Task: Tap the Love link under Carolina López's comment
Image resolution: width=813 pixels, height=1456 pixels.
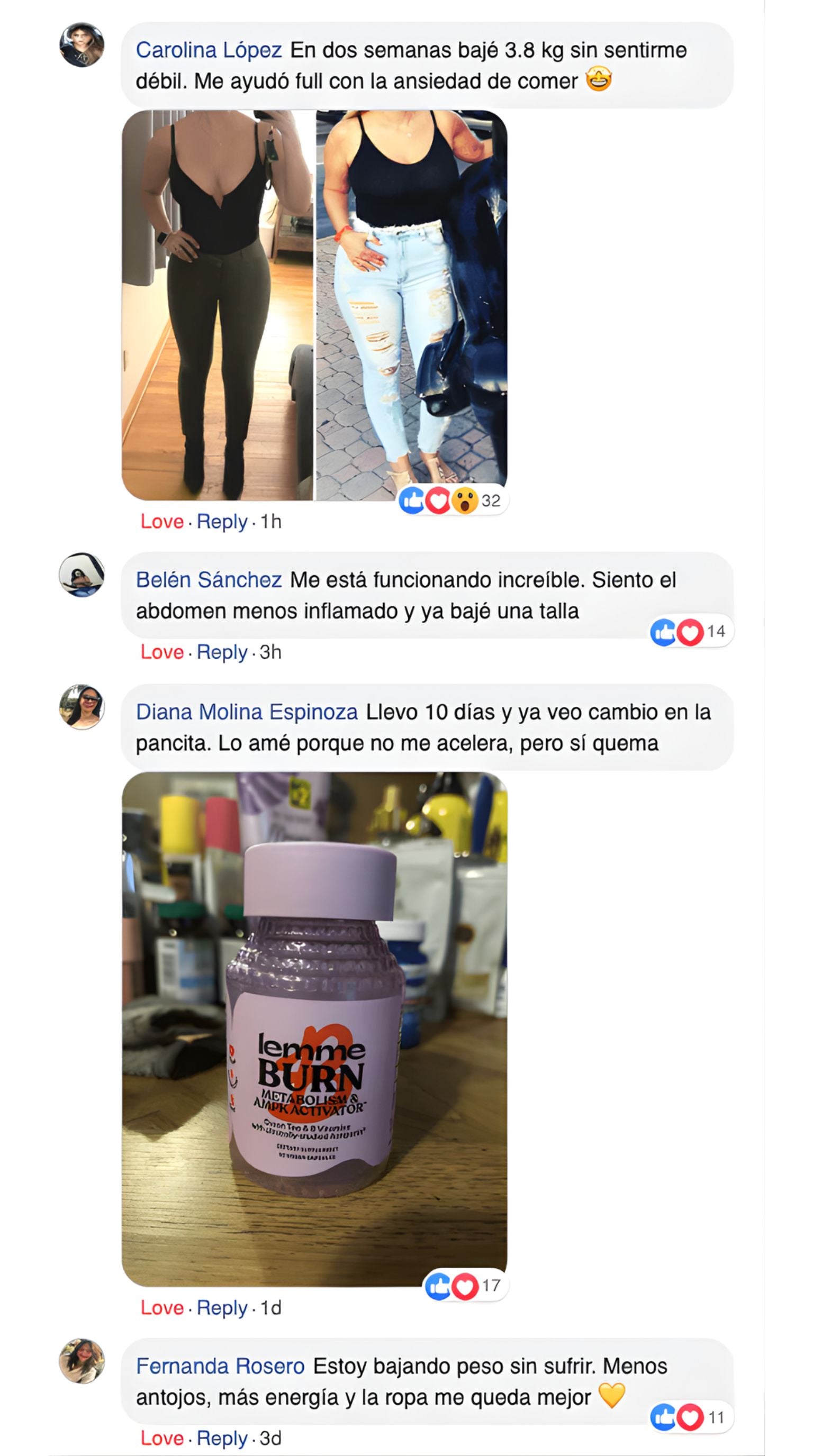Action: 161,521
